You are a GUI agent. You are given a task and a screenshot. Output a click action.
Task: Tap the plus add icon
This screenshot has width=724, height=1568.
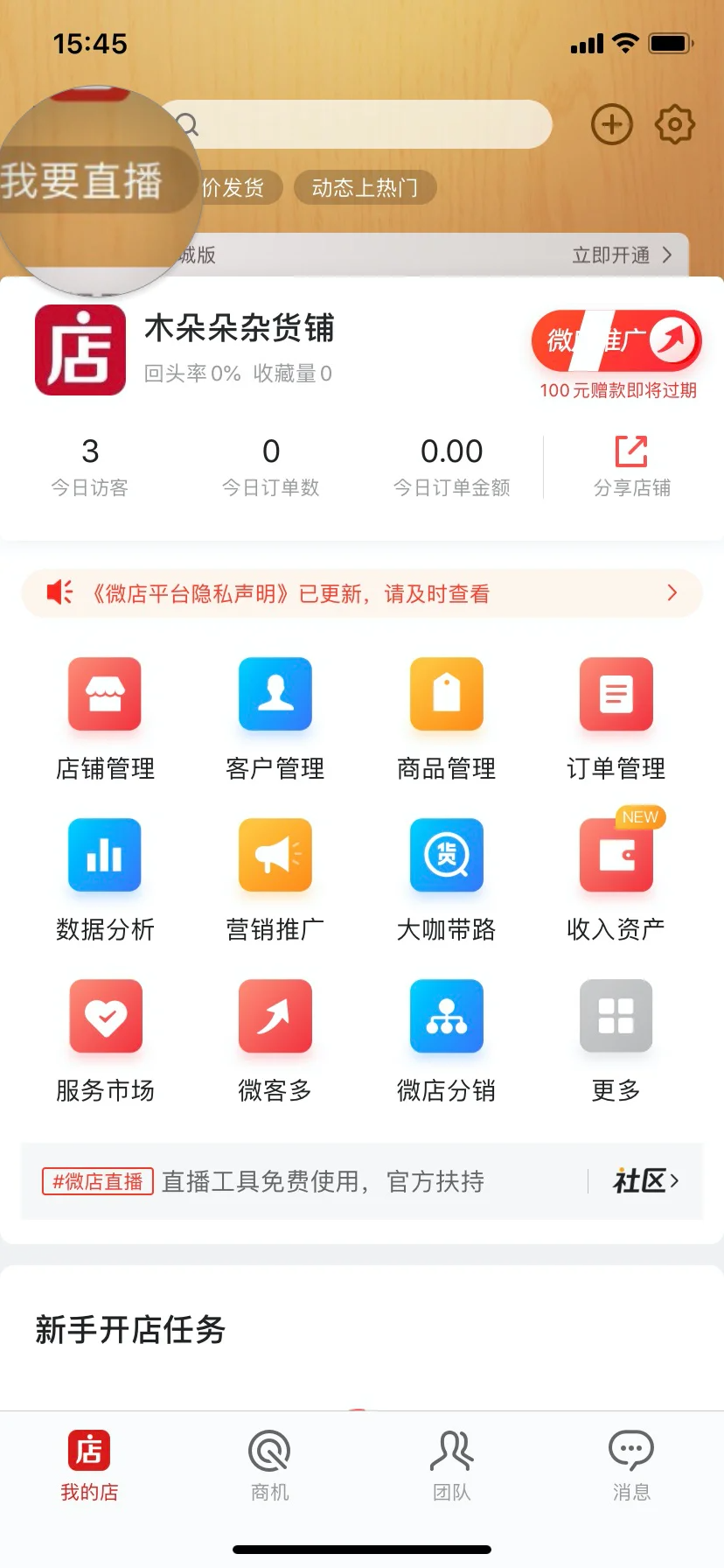pos(612,125)
